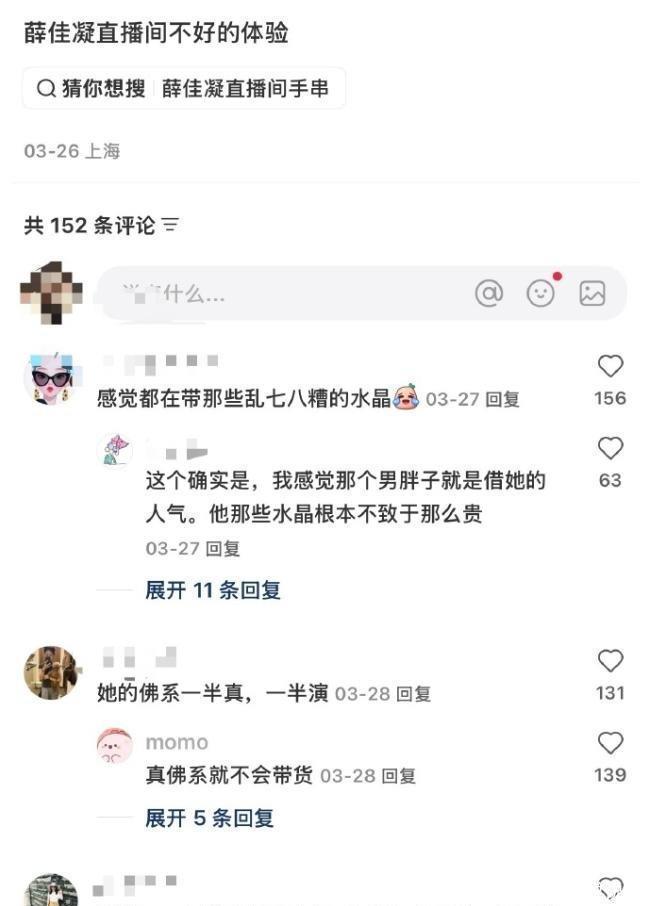The width and height of the screenshot is (650, 906).
Task: Expand 11 more replies
Action: pos(212,590)
